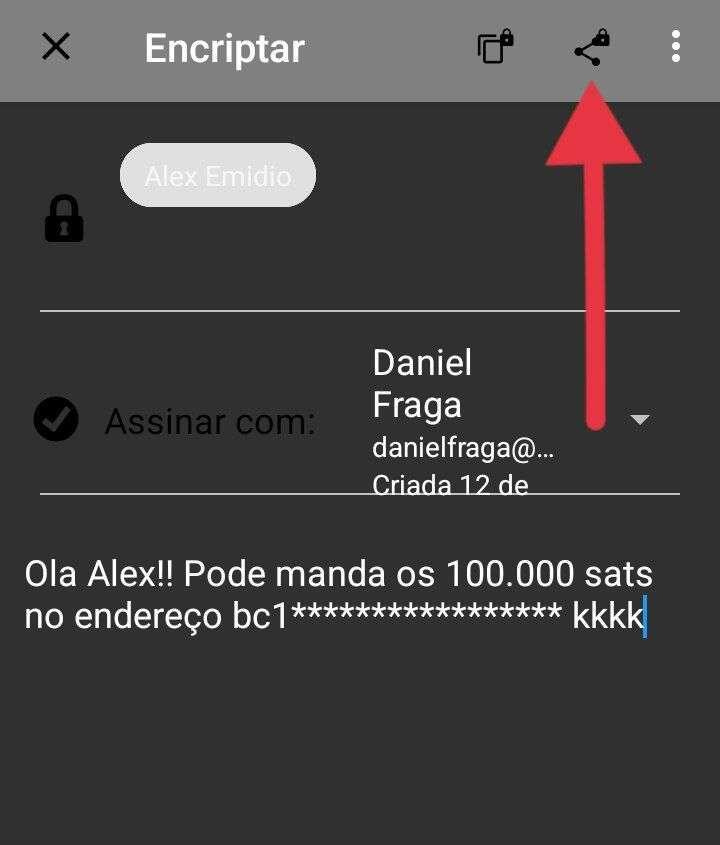The image size is (720, 845).
Task: Copy encrypted text to clipboard
Action: click(494, 47)
